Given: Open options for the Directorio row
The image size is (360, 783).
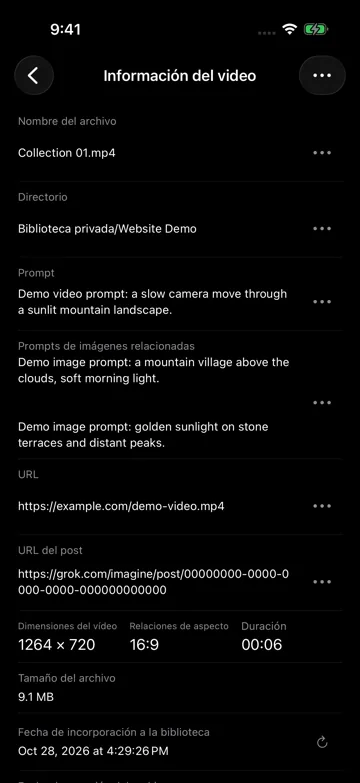Looking at the screenshot, I should (322, 229).
